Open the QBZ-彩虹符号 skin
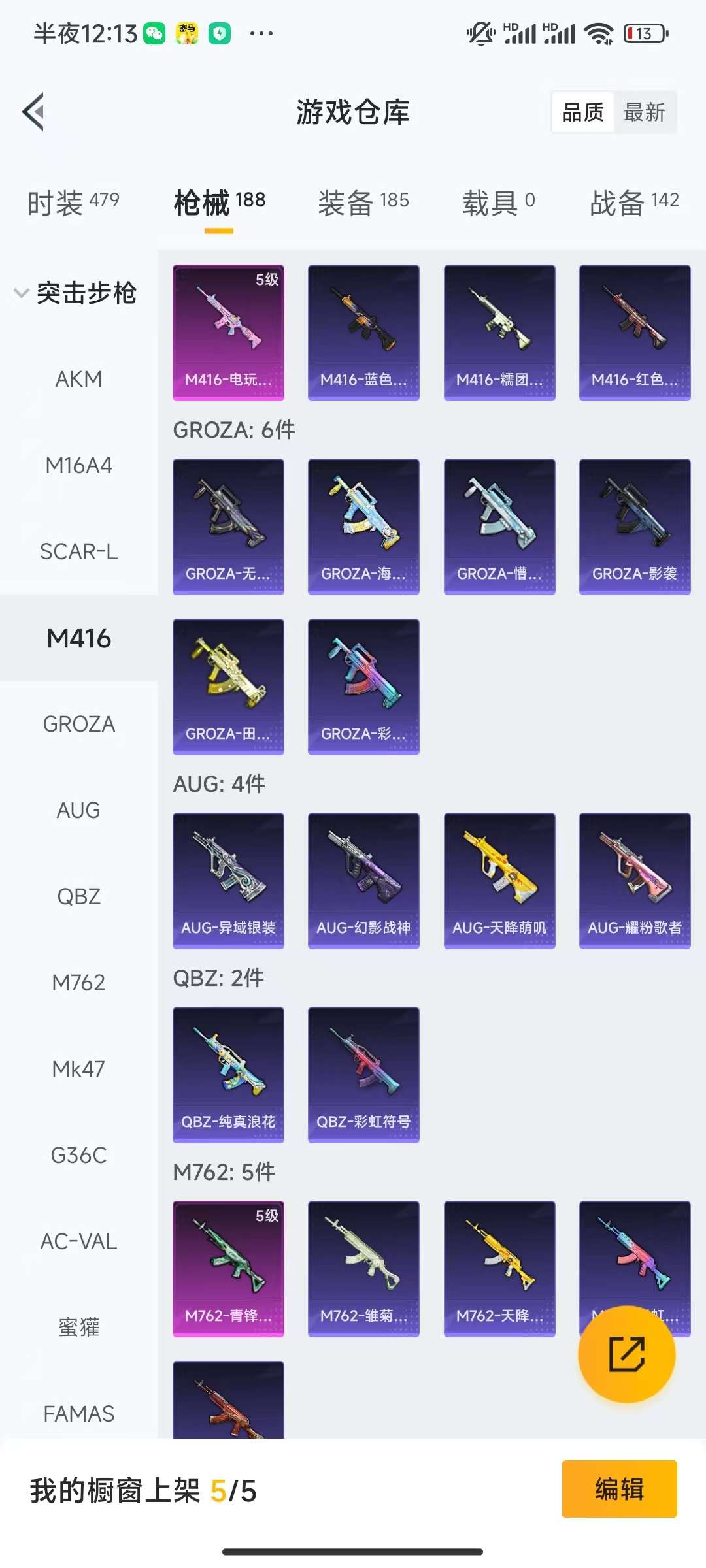Image resolution: width=706 pixels, height=1568 pixels. 363,1074
